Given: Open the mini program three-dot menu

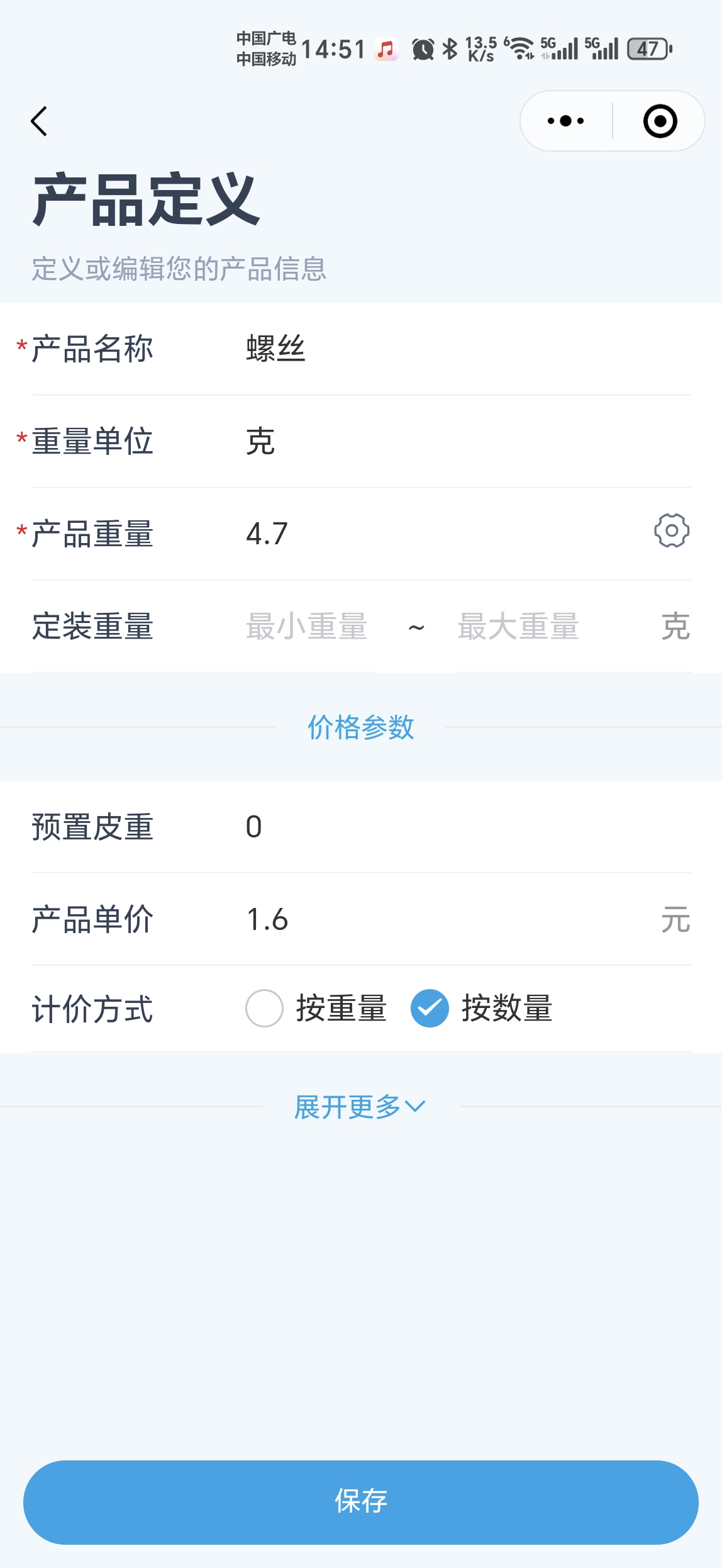Looking at the screenshot, I should [x=565, y=121].
